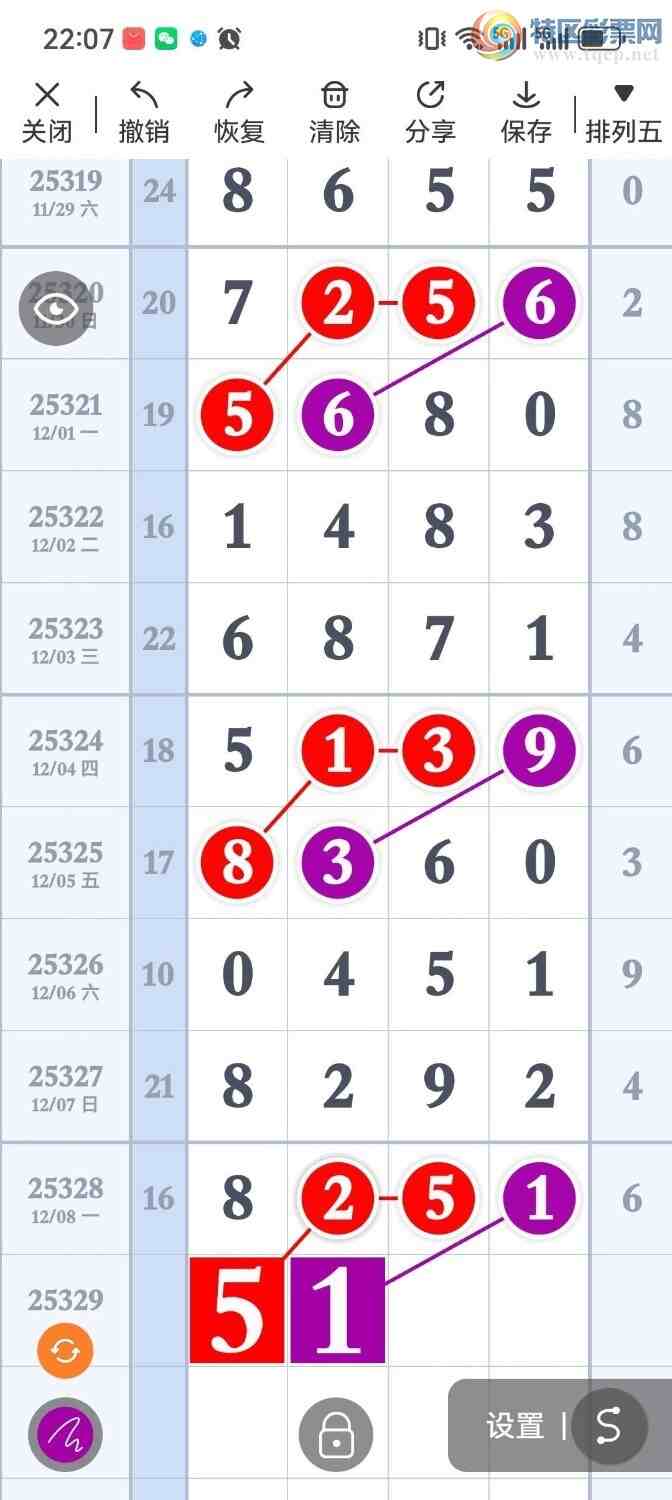Toggle the eye visibility button

(56, 308)
